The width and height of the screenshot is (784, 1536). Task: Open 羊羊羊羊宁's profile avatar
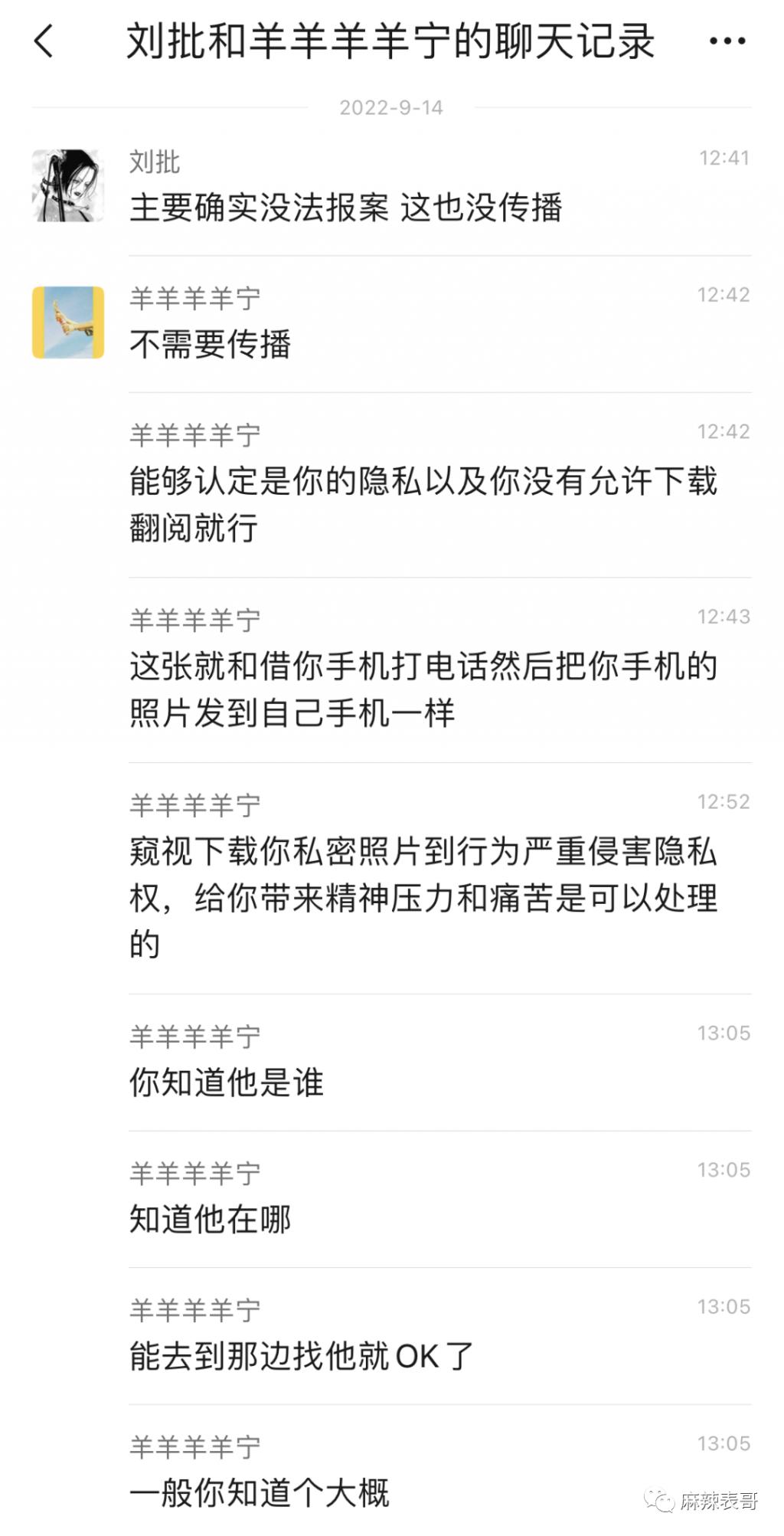(x=68, y=323)
